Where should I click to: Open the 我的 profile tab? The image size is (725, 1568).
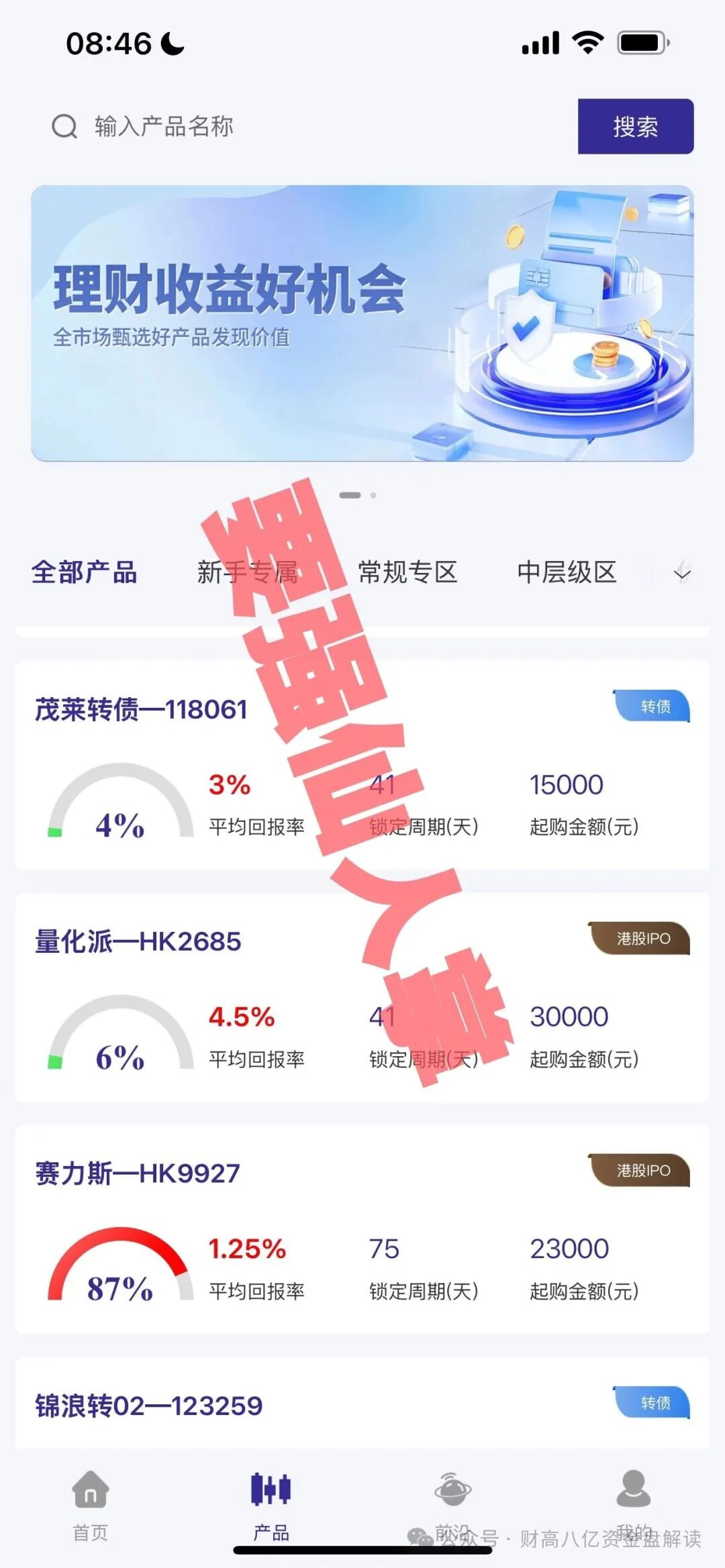(x=633, y=1502)
